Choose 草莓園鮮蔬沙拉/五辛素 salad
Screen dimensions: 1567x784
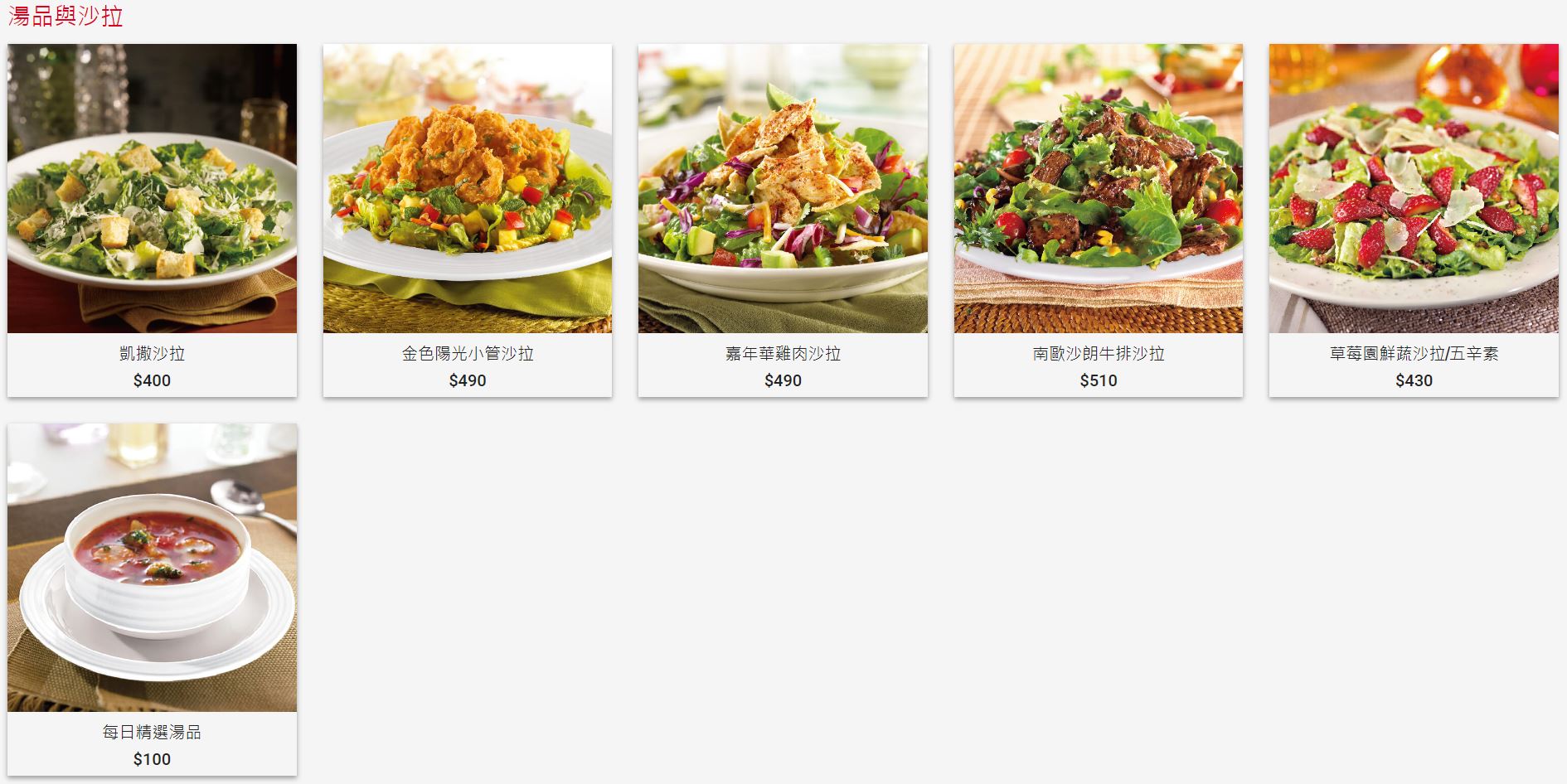tap(1414, 220)
